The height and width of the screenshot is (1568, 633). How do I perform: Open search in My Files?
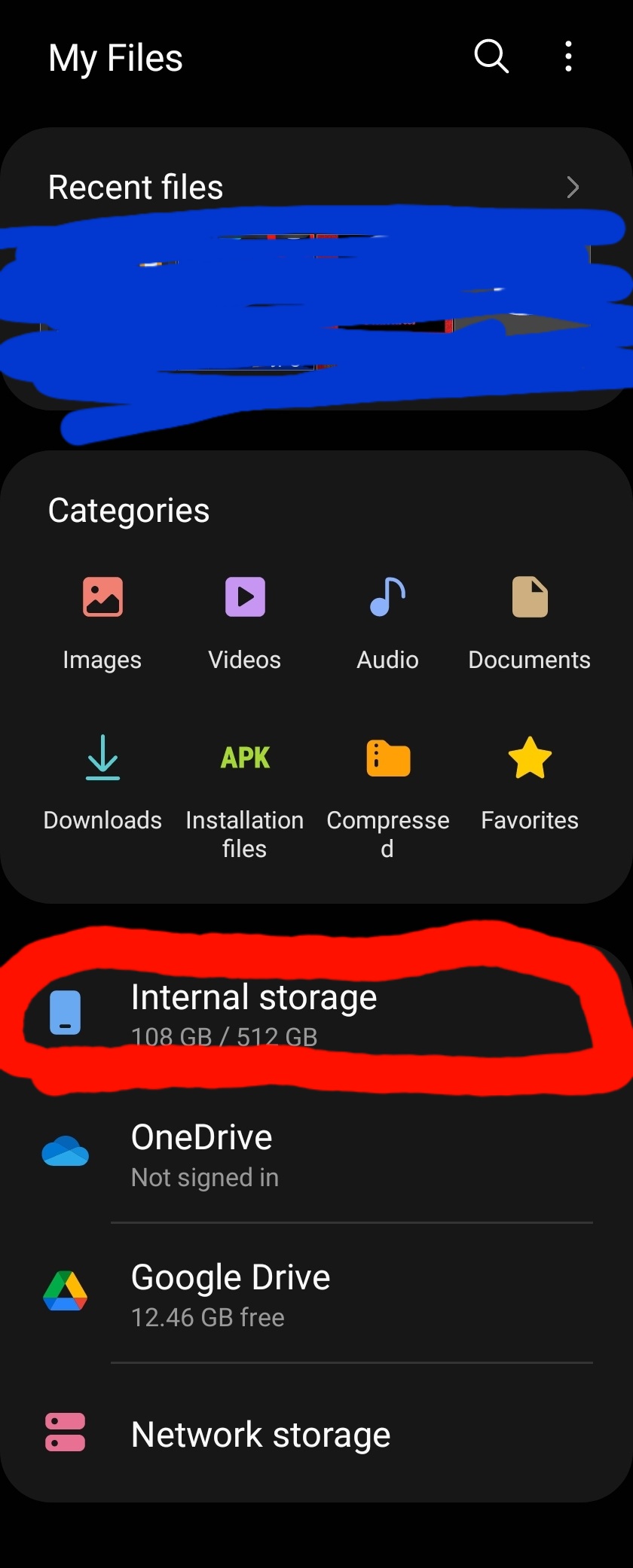pos(491,56)
